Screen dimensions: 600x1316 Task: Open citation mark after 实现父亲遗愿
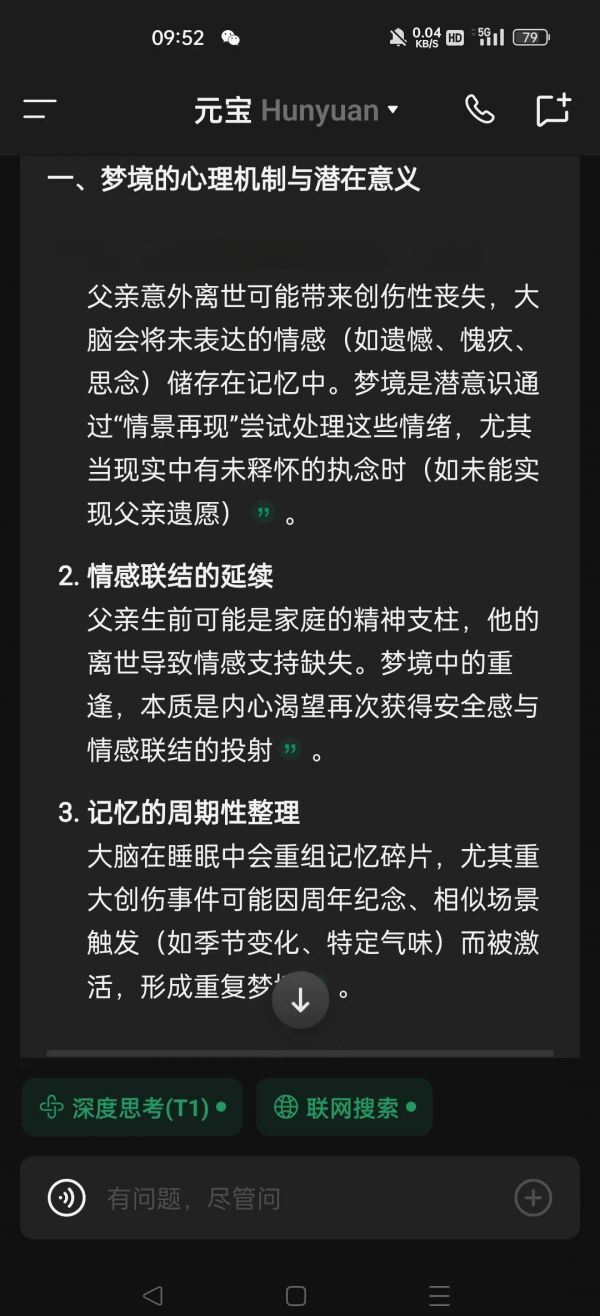[x=263, y=514]
